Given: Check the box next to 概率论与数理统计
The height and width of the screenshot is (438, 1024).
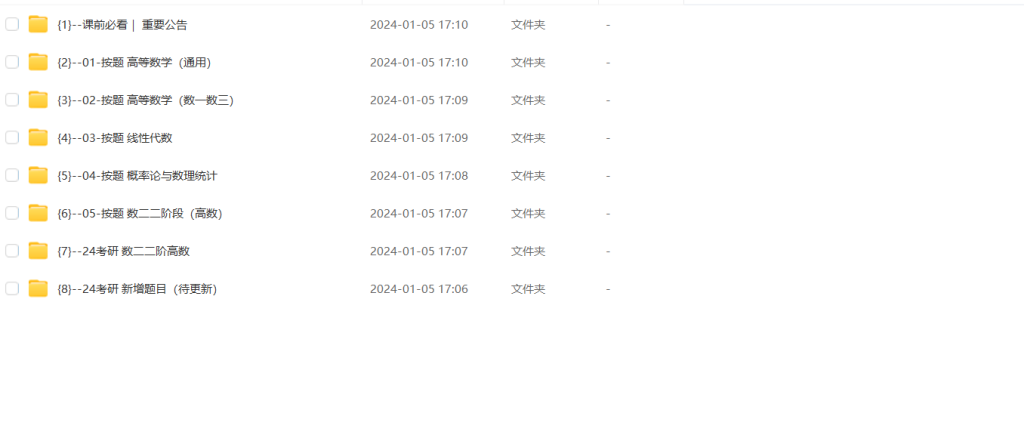Looking at the screenshot, I should click(x=12, y=175).
